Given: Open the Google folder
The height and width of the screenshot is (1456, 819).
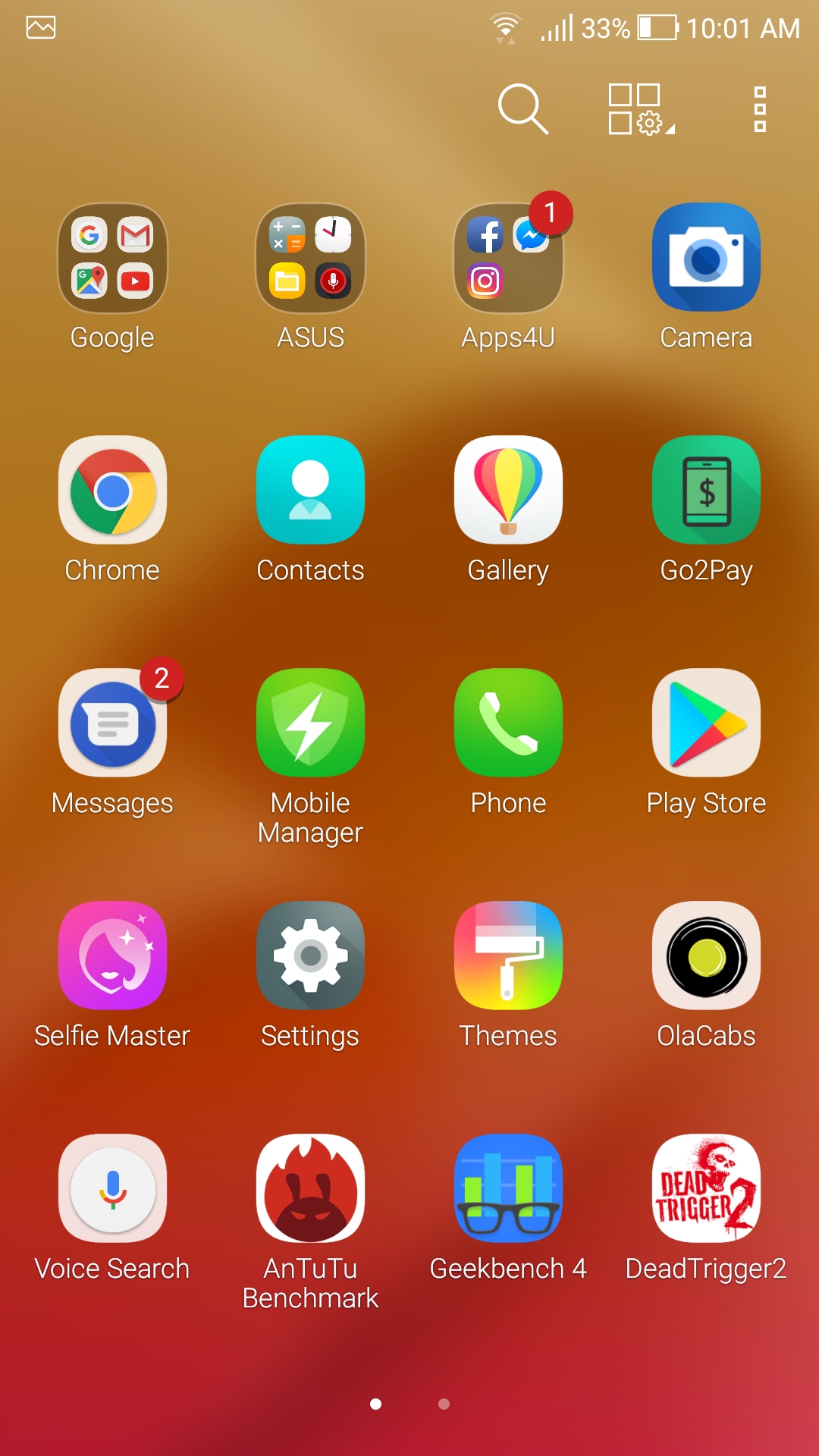Looking at the screenshot, I should pyautogui.click(x=113, y=259).
